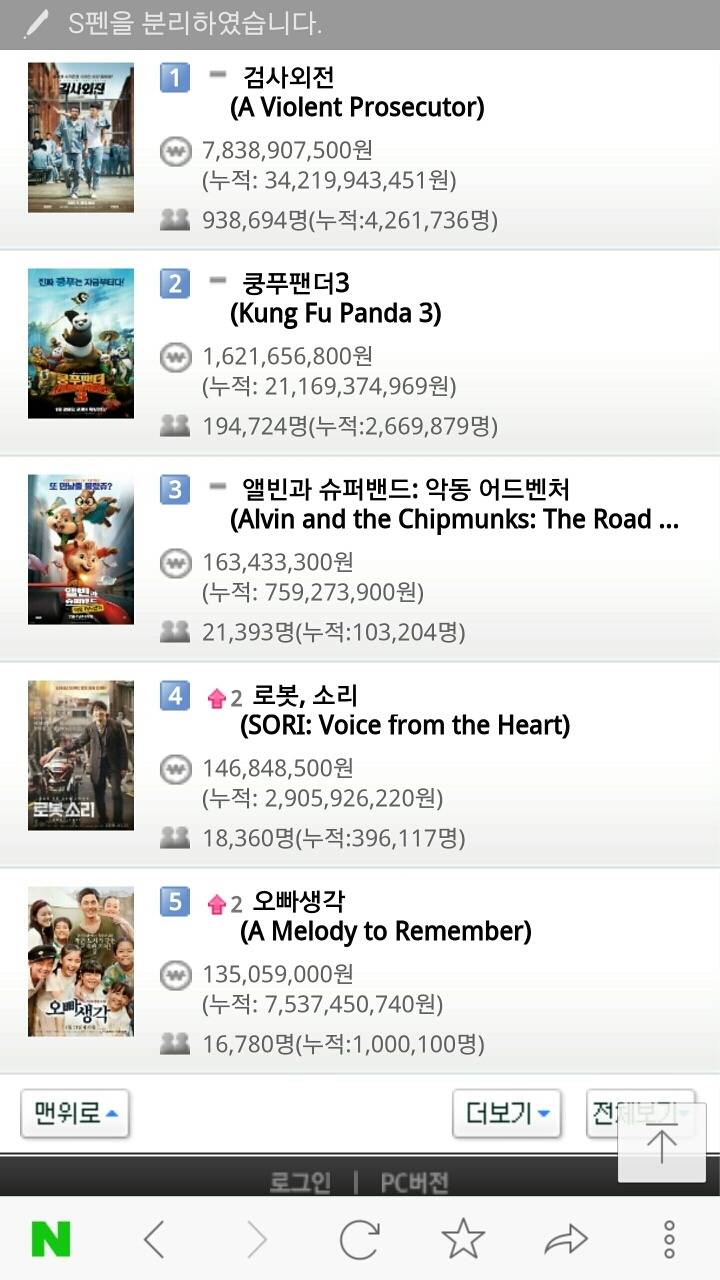
Task: Open SORI: Voice from the Heart entry
Action: point(404,711)
